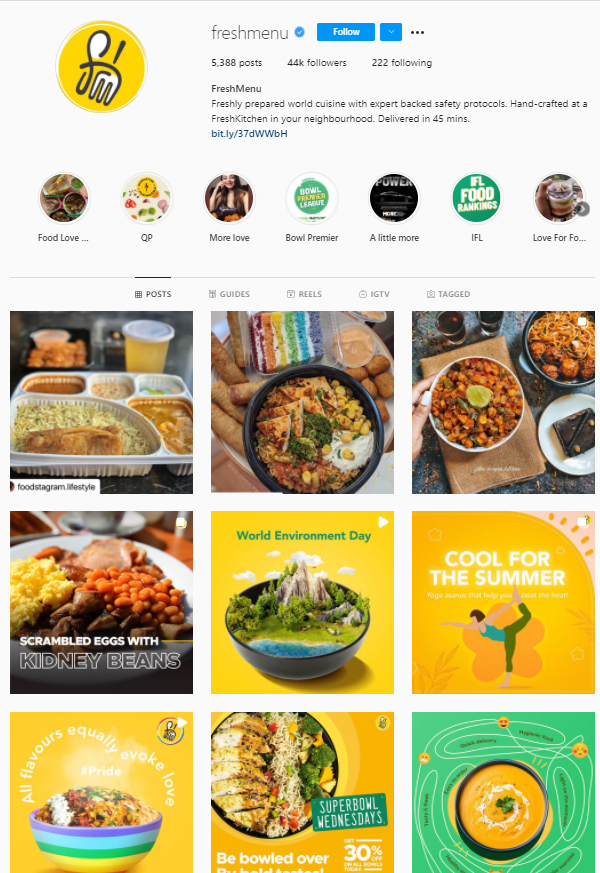Open the Food Love story highlight

click(x=64, y=198)
